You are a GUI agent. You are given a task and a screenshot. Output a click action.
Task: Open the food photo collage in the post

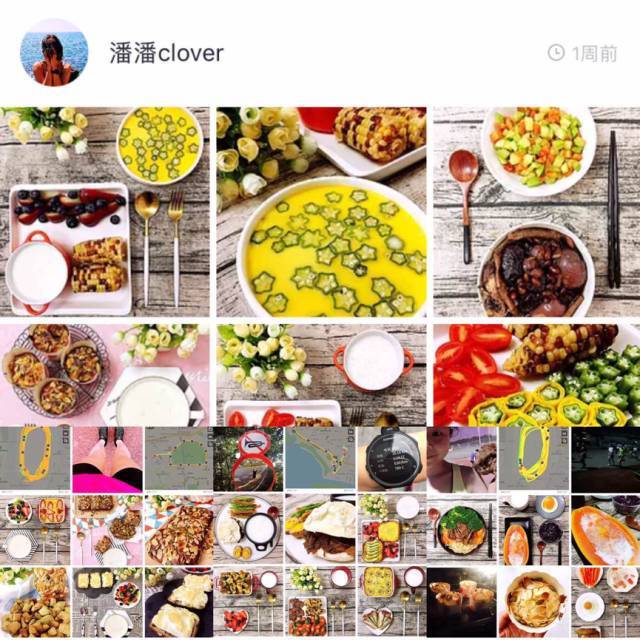click(x=320, y=370)
